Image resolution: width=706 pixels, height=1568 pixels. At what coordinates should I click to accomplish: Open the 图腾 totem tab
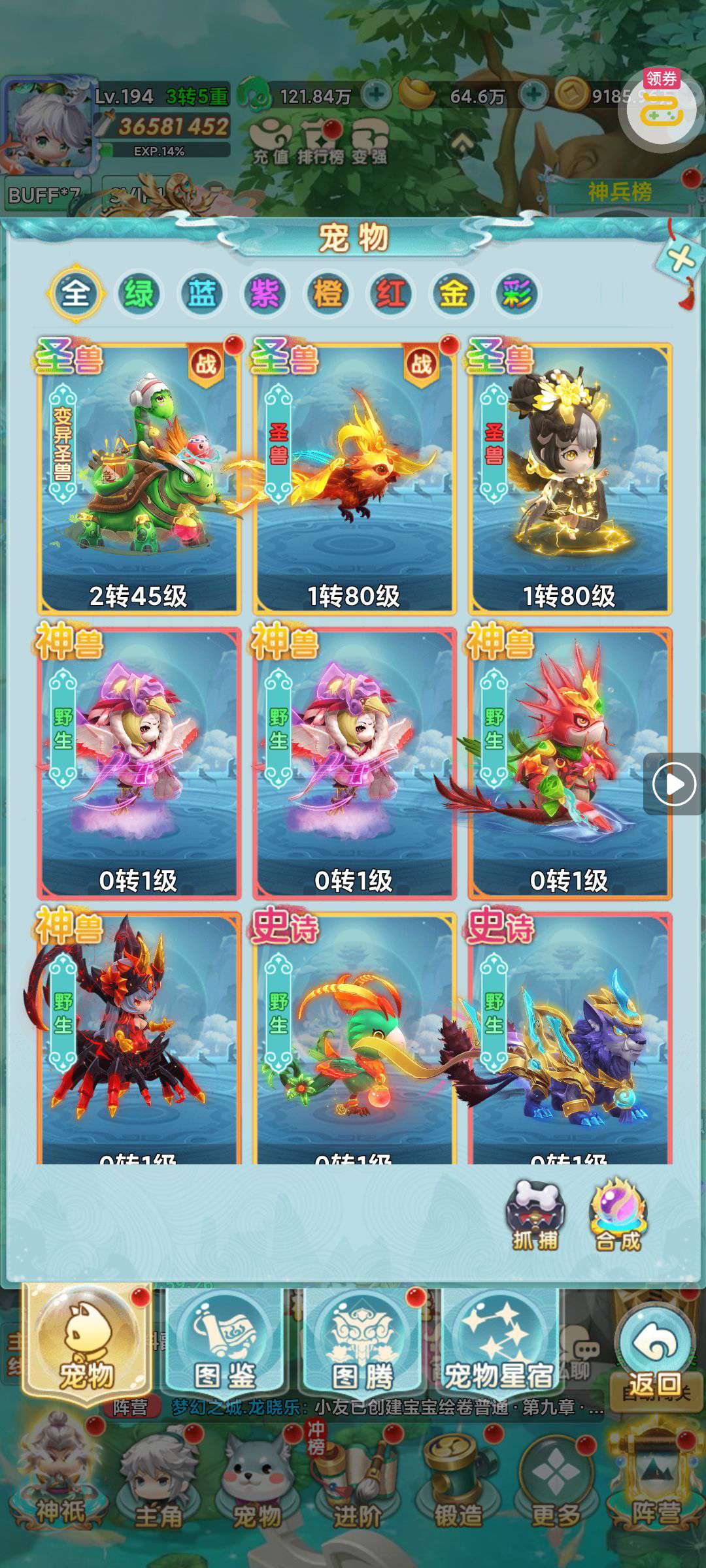tap(361, 1345)
